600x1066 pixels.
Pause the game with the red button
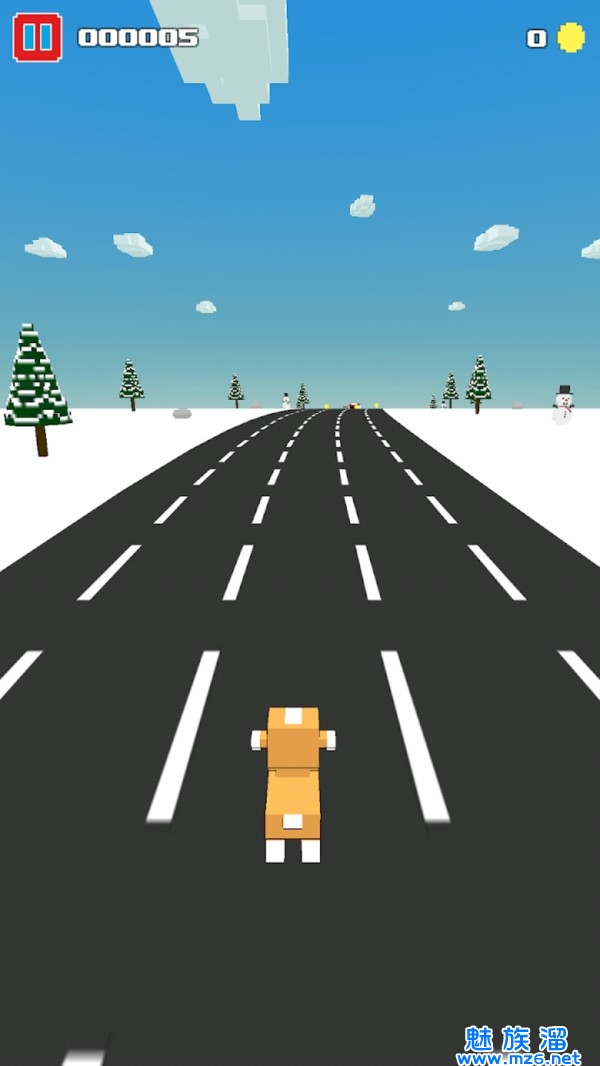[x=37, y=38]
